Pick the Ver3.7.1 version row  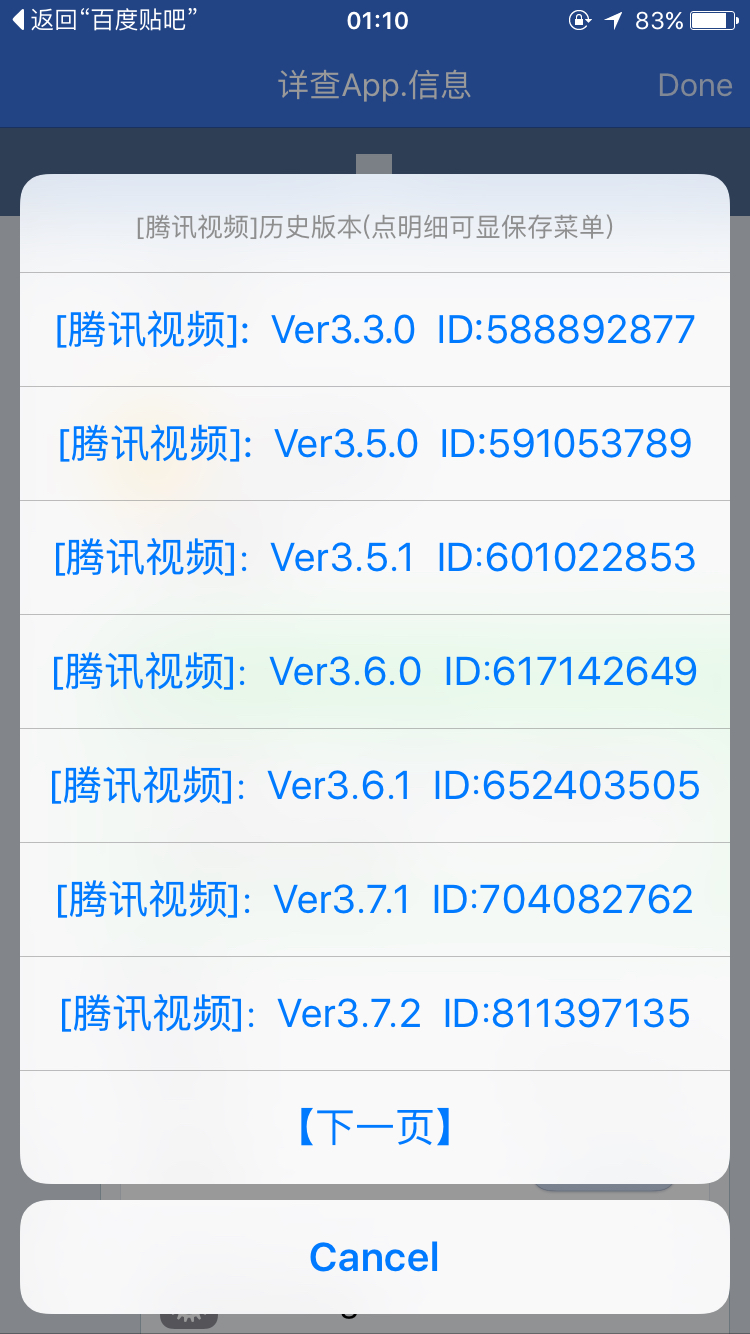click(375, 900)
